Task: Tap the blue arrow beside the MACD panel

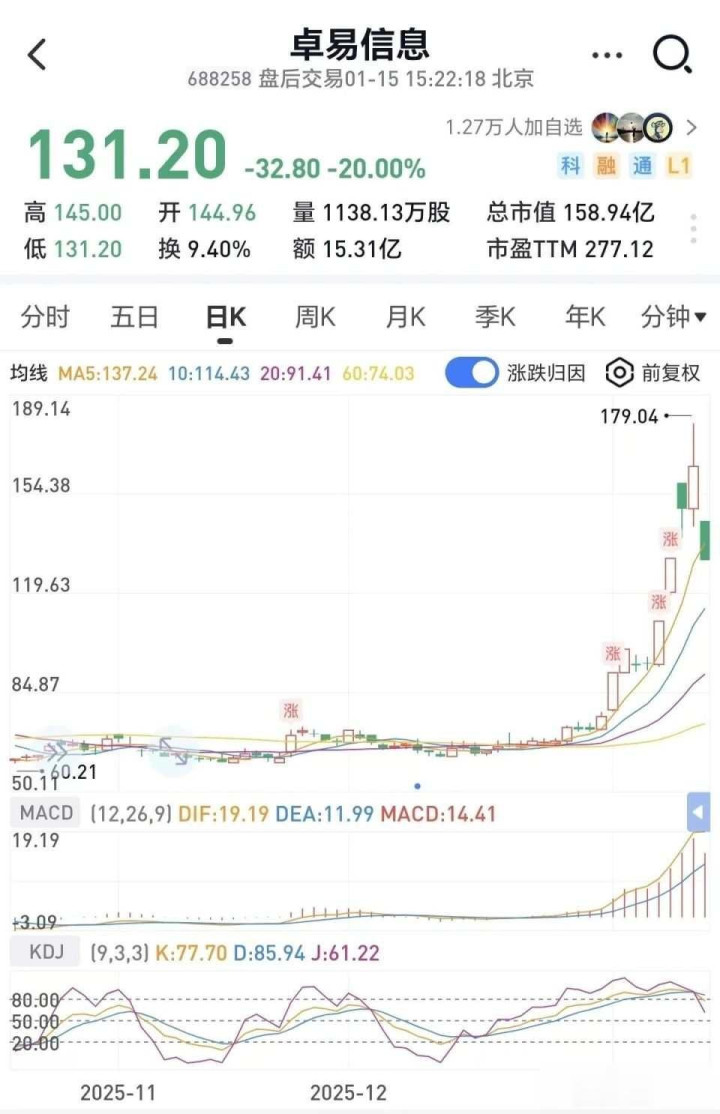Action: (697, 813)
